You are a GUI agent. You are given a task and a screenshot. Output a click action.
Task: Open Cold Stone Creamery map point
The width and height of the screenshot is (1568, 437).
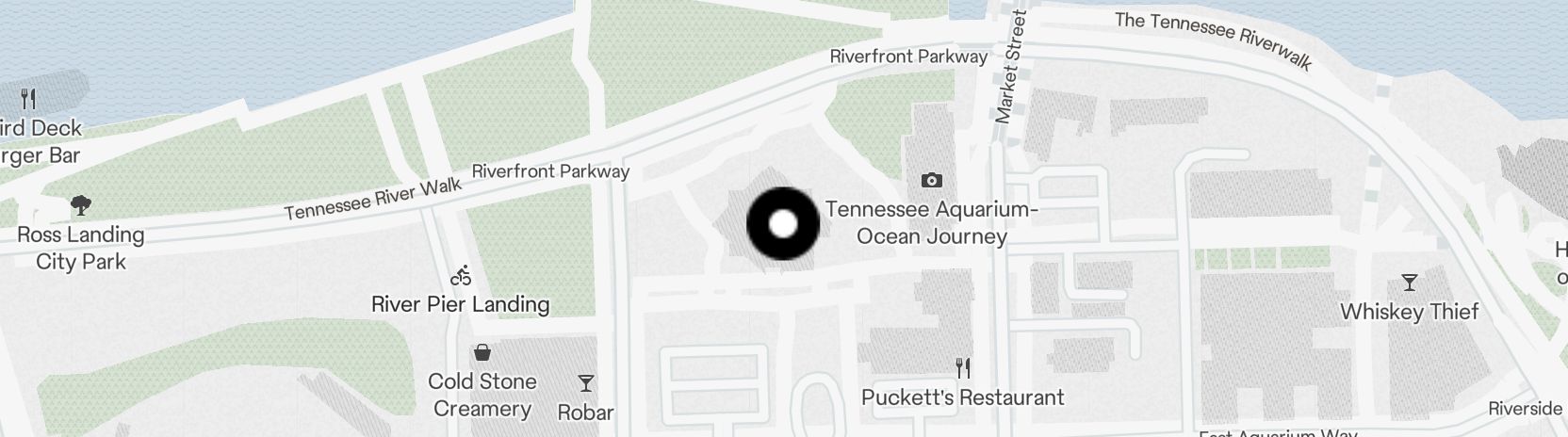(x=482, y=353)
